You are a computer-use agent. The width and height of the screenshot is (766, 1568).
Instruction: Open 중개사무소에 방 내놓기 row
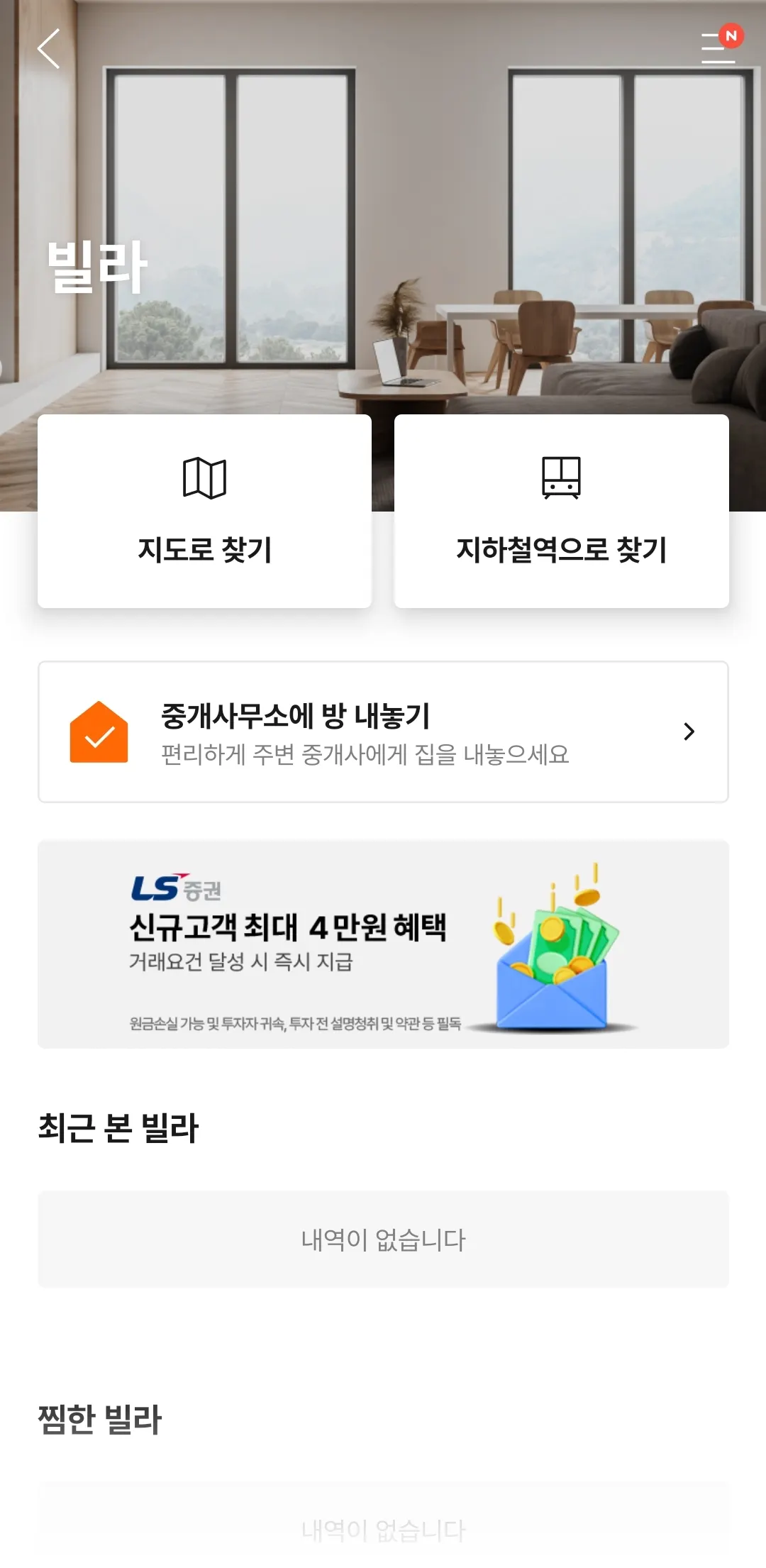(383, 731)
